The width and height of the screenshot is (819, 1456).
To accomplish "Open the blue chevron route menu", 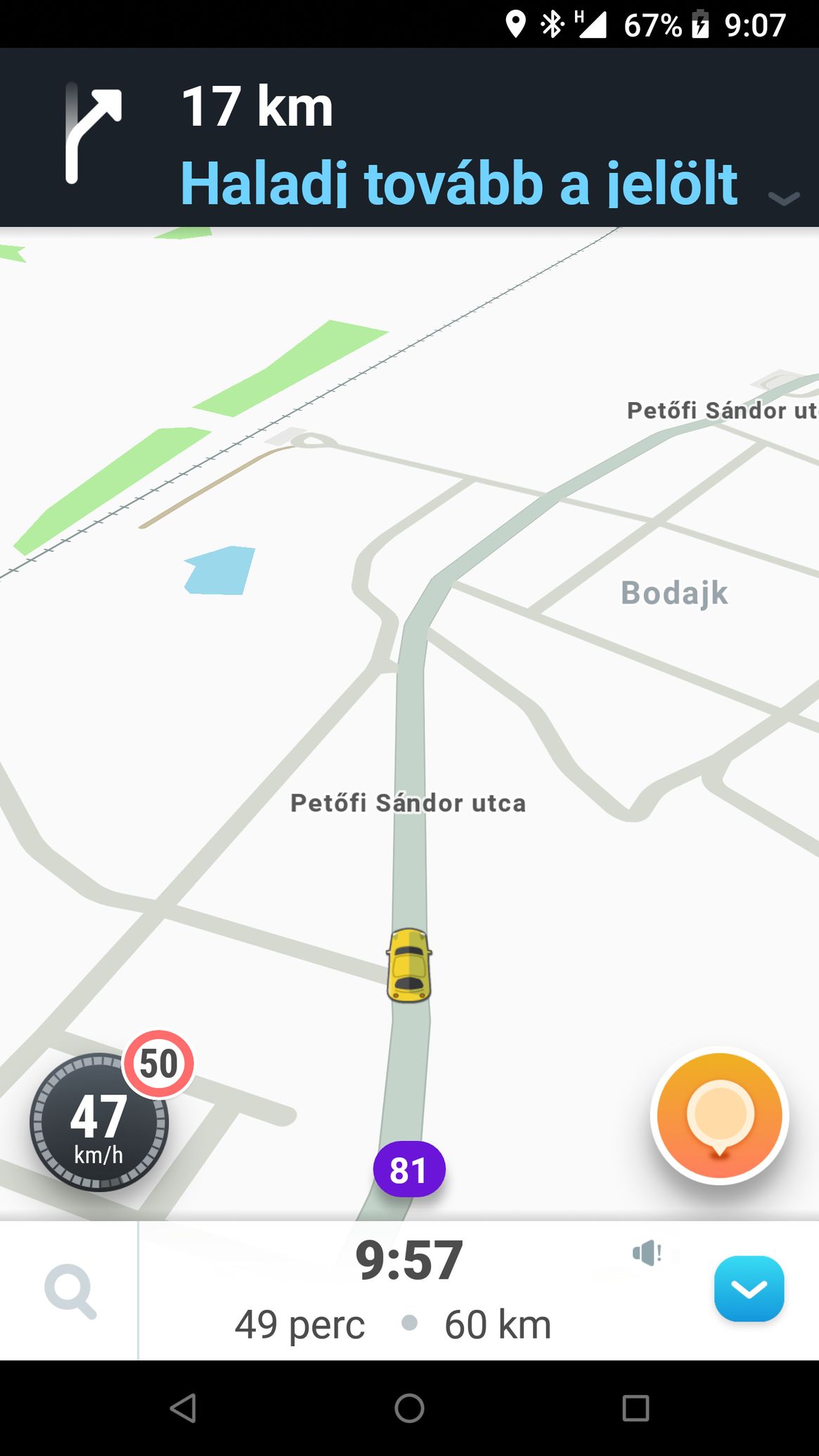I will (x=749, y=1289).
